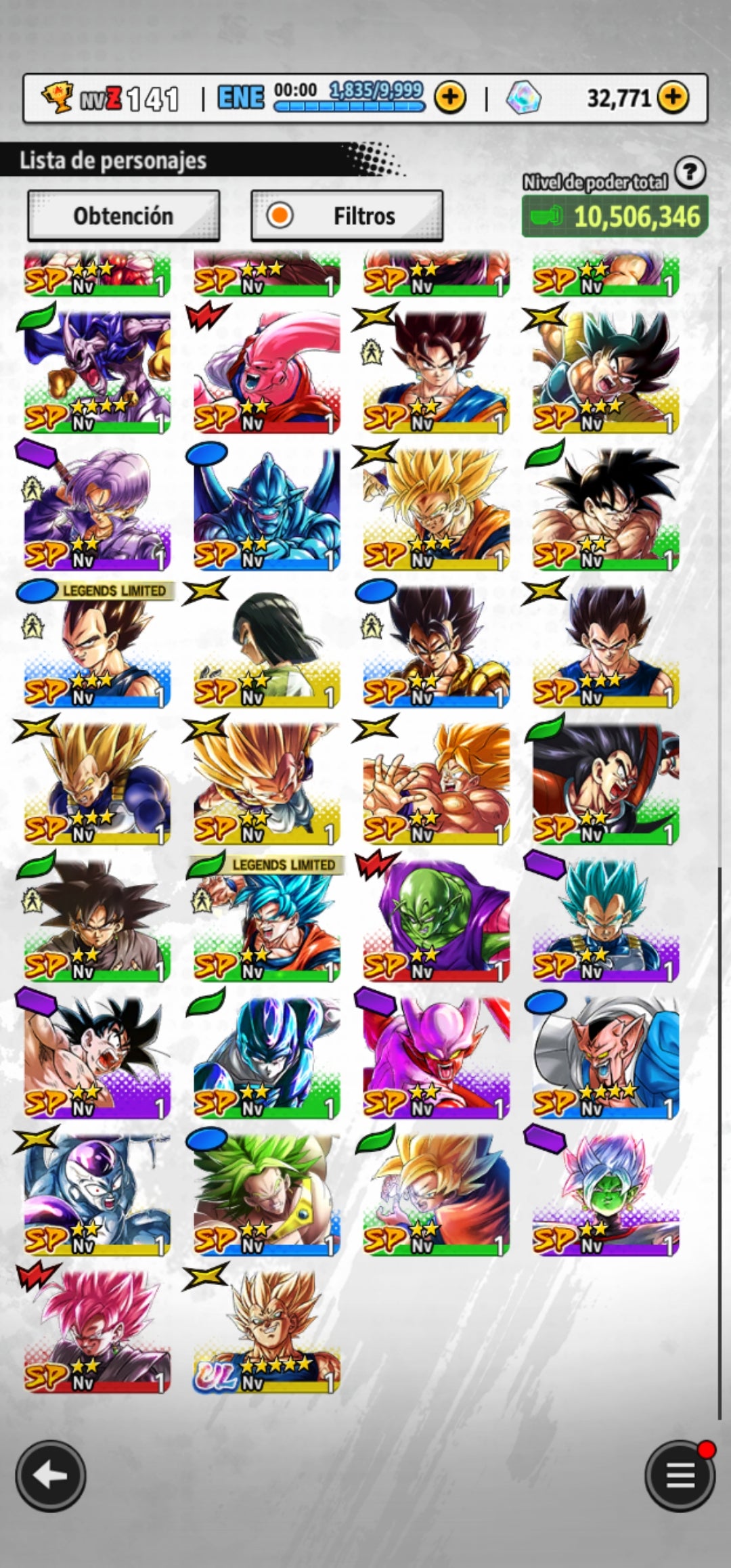This screenshot has height=1568, width=731.
Task: Open the Super Saiyan Blue Vegeta card
Action: click(x=604, y=919)
